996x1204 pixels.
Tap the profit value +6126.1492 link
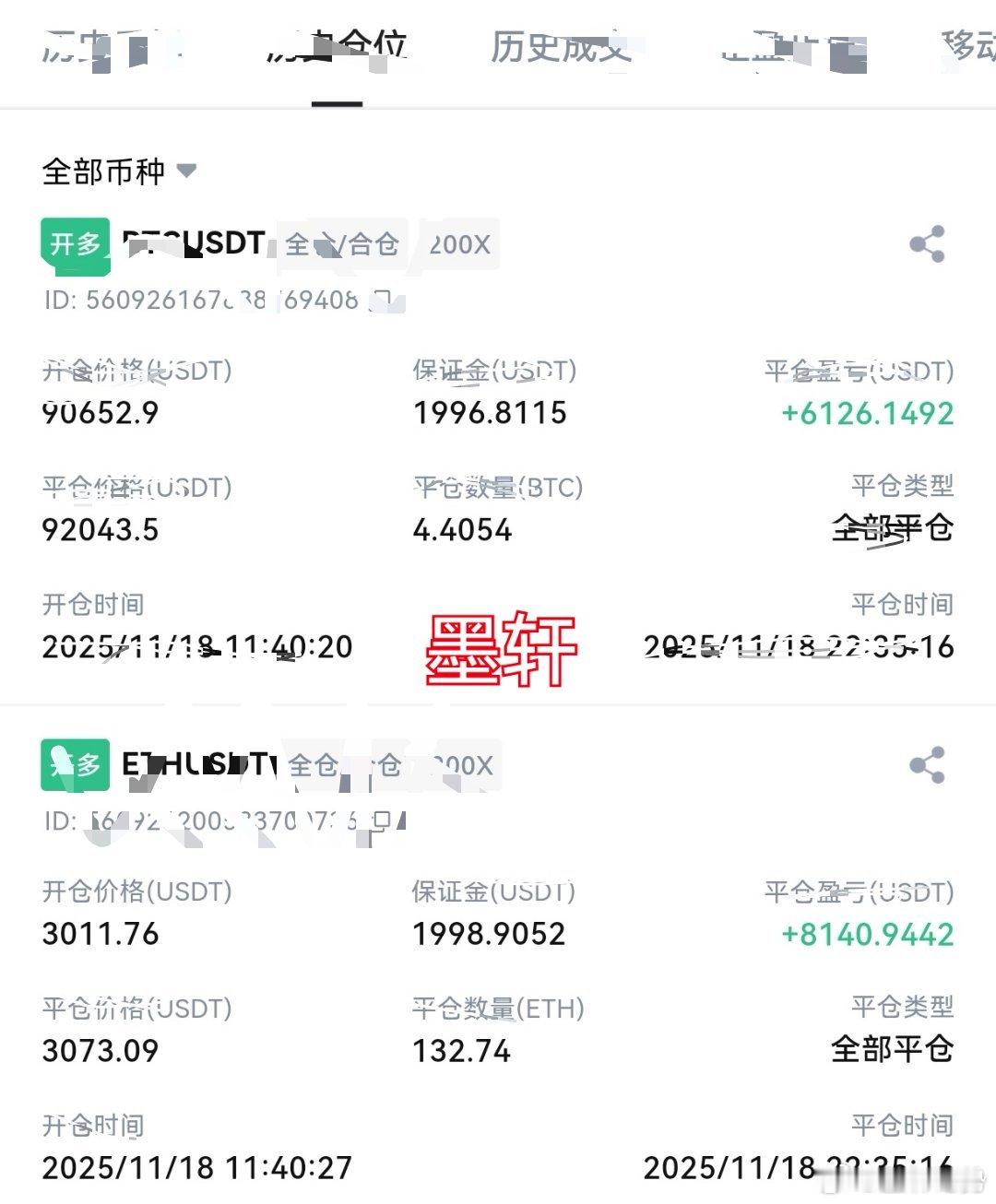[867, 413]
